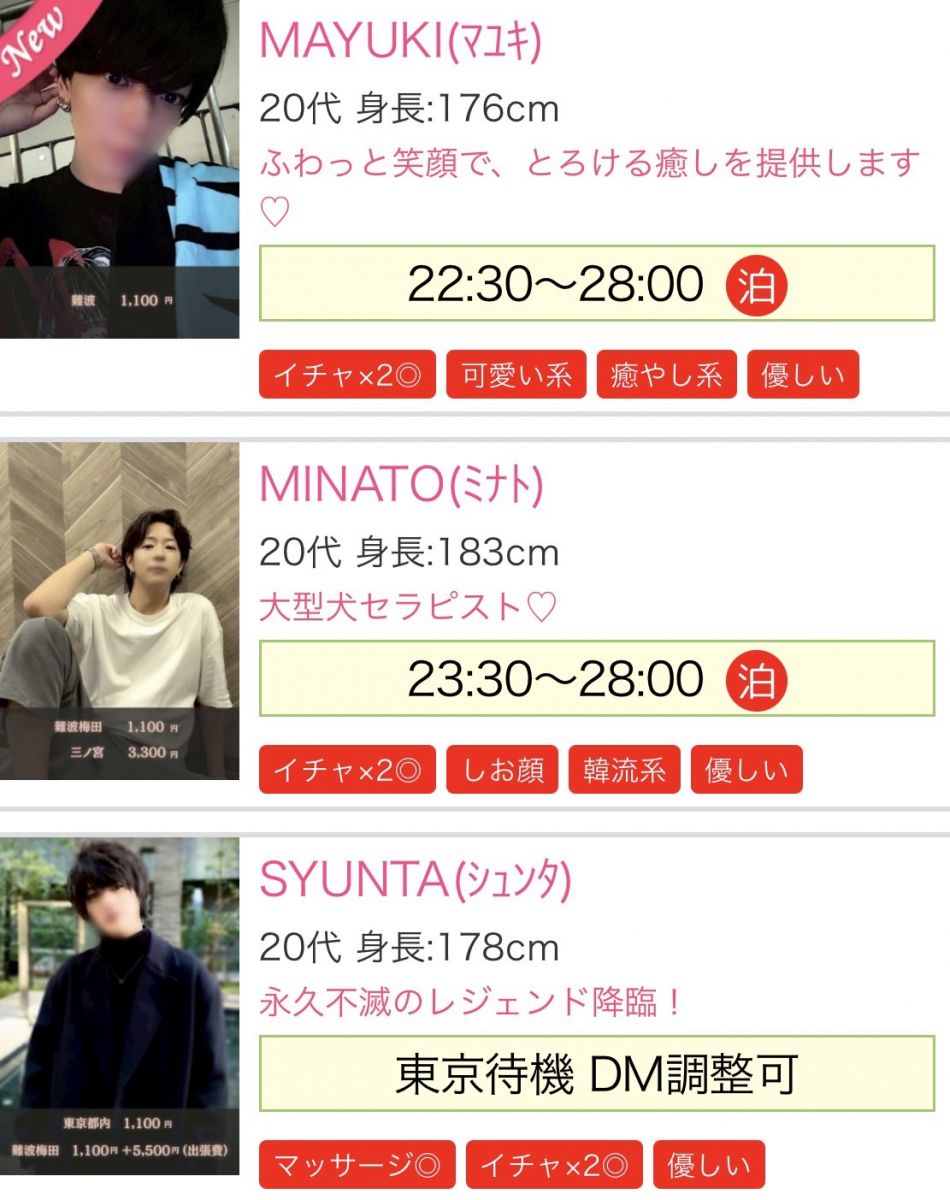Open the SYUNTA(シュンタ) name link
950x1200 pixels.
pyautogui.click(x=415, y=880)
